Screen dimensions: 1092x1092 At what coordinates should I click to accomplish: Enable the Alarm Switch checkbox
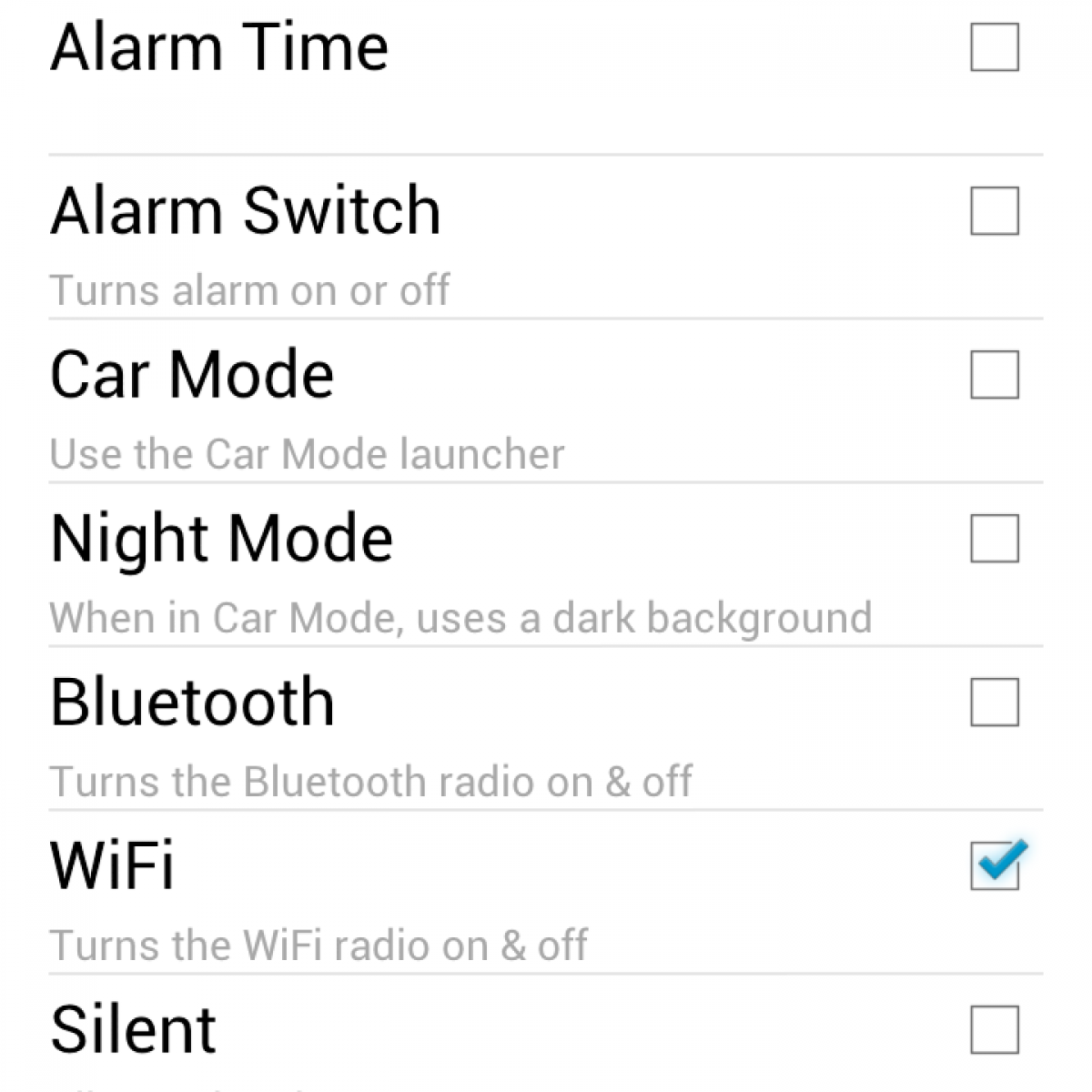pyautogui.click(x=994, y=211)
